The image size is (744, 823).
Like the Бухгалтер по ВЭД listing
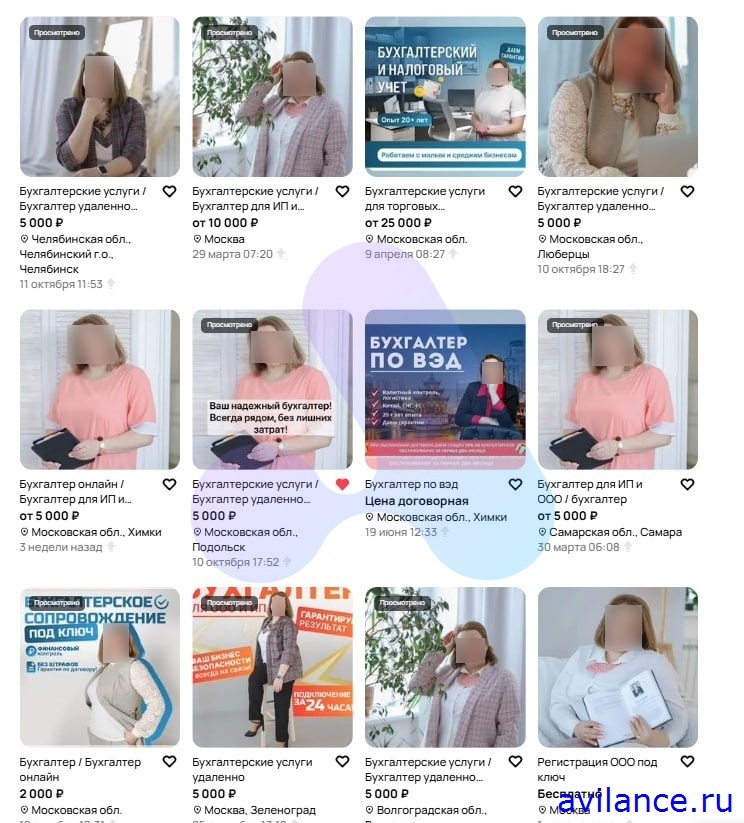tap(515, 484)
